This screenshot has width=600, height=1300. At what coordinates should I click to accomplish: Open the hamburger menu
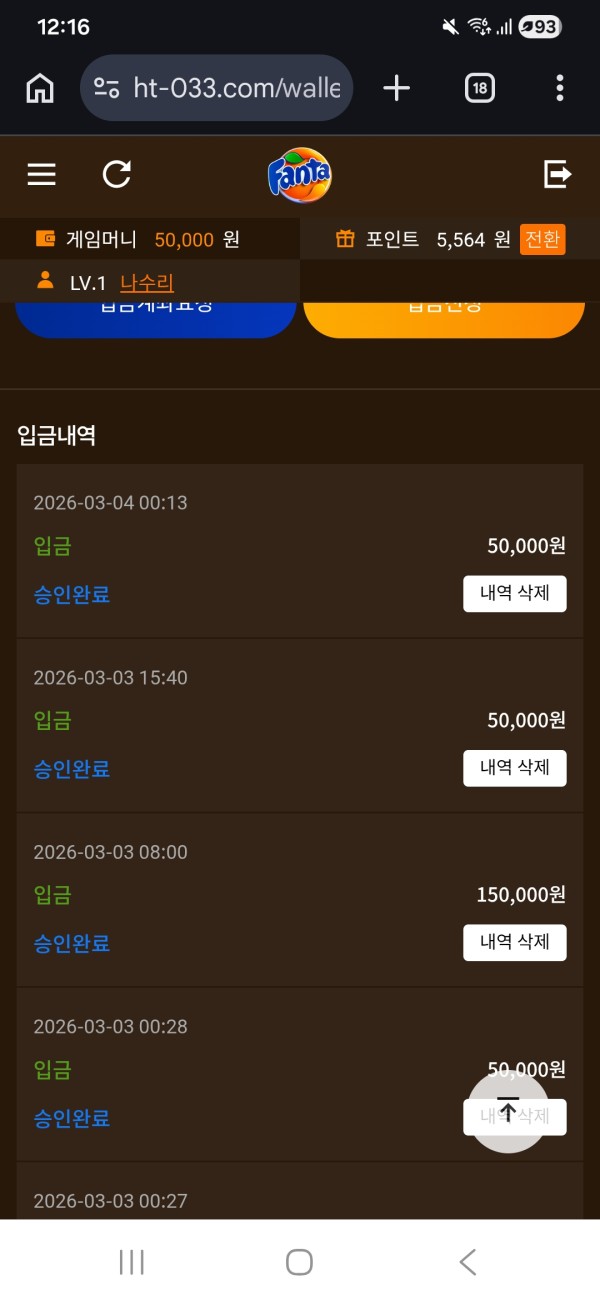tap(41, 175)
